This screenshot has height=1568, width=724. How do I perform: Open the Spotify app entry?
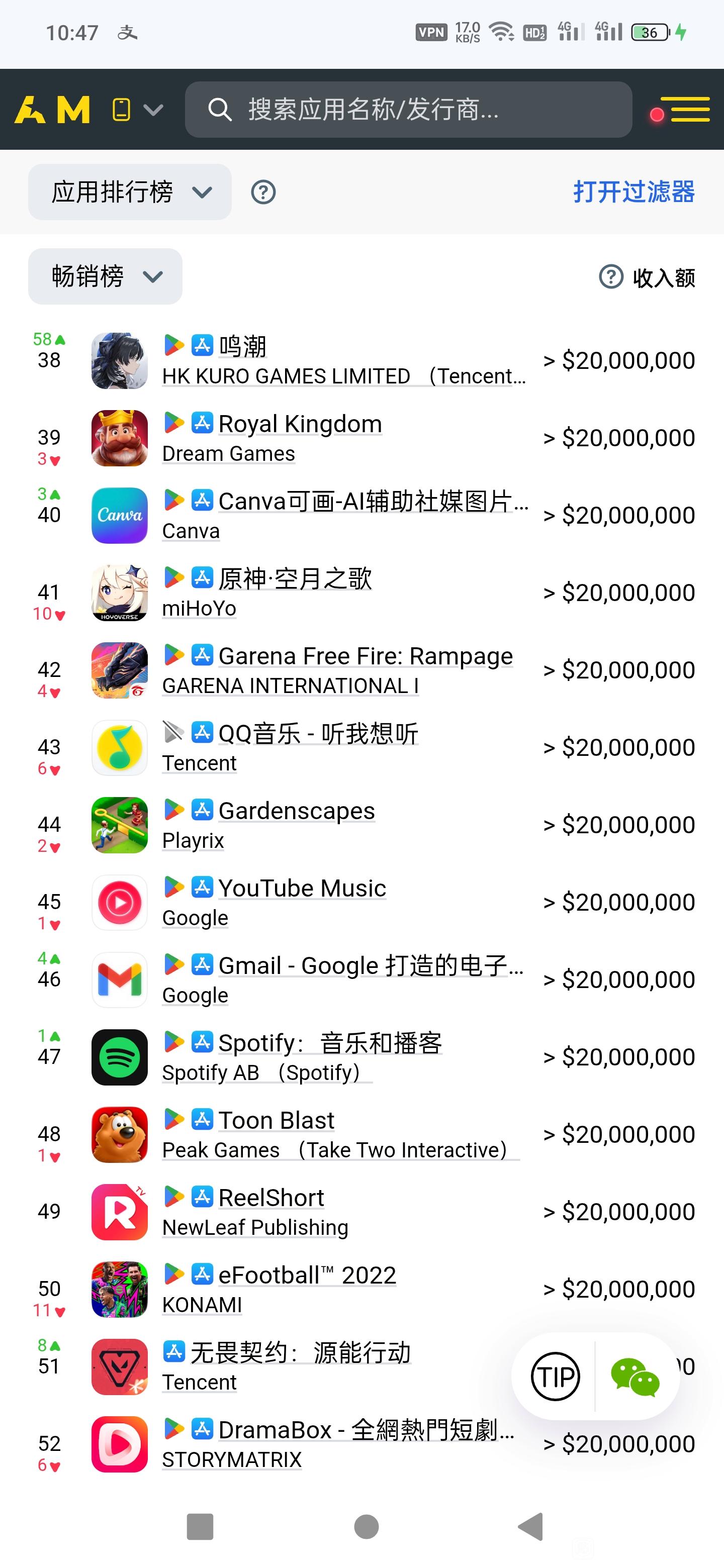(330, 1043)
